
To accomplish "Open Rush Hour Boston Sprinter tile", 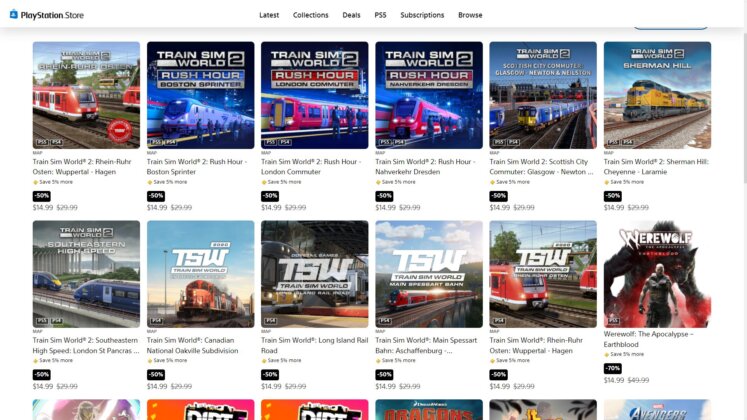I will [200, 95].
